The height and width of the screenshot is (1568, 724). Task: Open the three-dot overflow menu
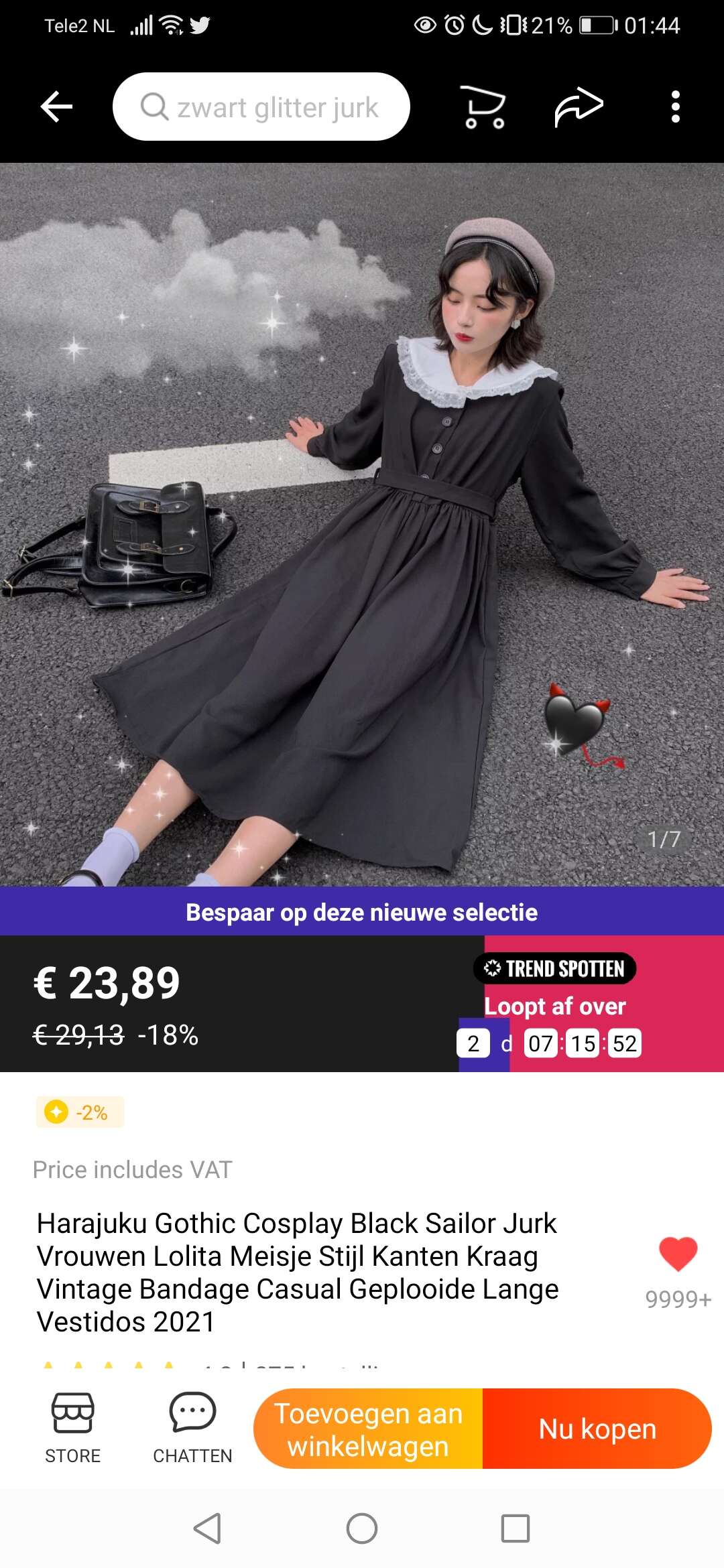tap(676, 107)
